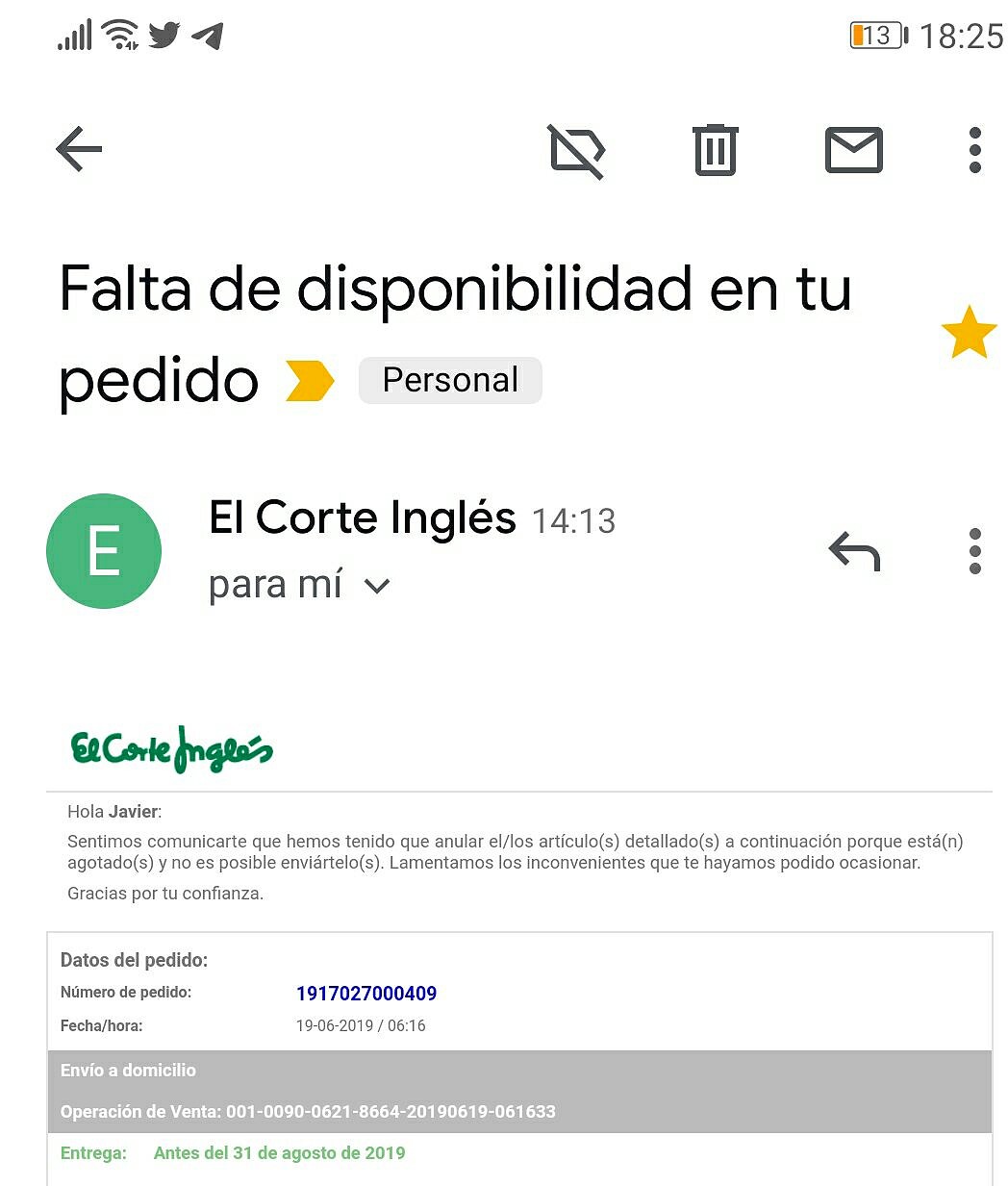Image resolution: width=1008 pixels, height=1186 pixels.
Task: Go back to the inbox
Action: pos(79,149)
